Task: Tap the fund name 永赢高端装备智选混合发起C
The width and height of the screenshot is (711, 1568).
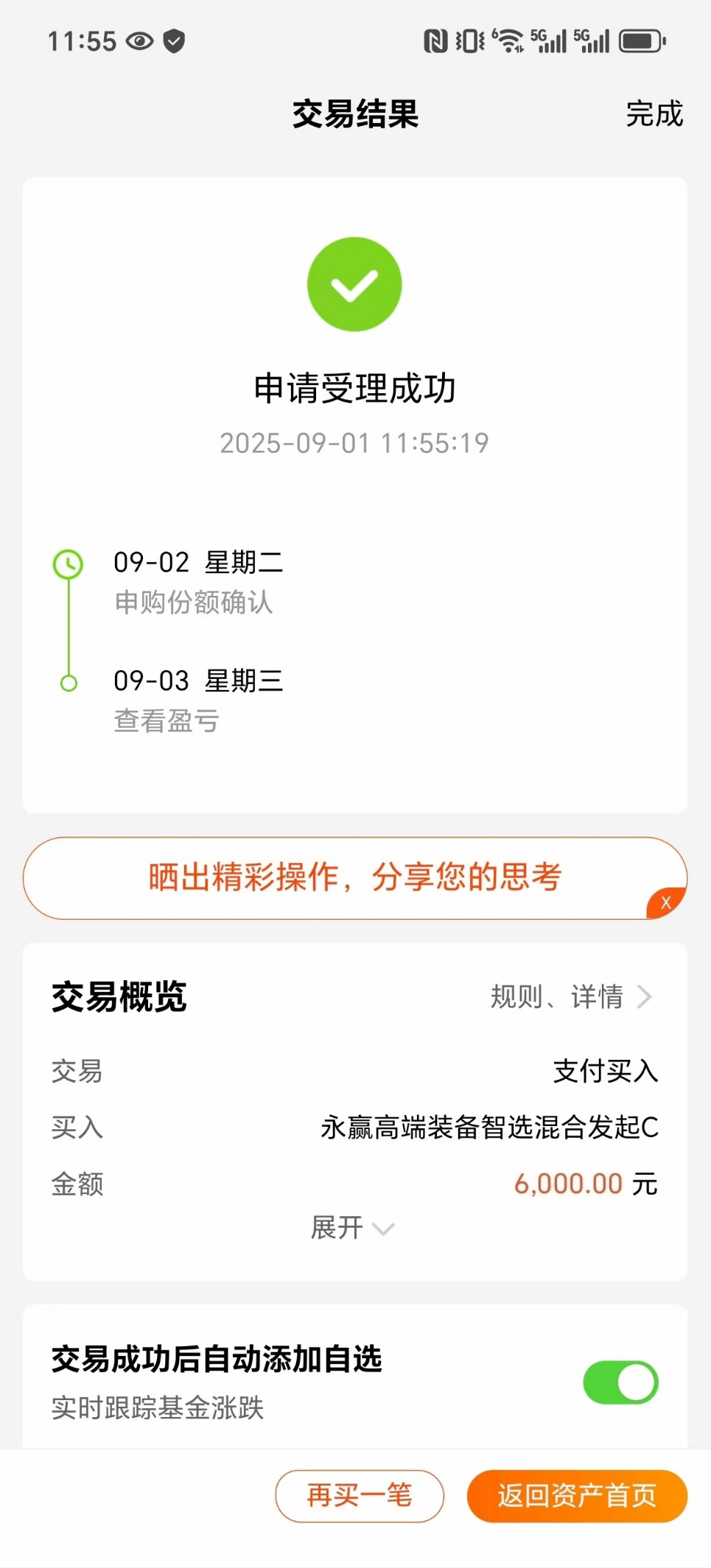Action: click(489, 1127)
